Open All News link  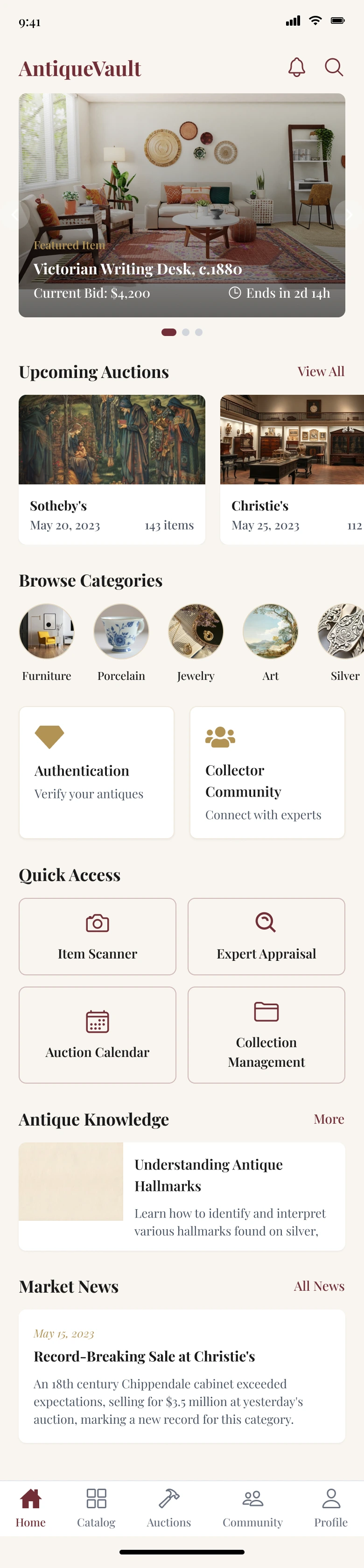319,1286
